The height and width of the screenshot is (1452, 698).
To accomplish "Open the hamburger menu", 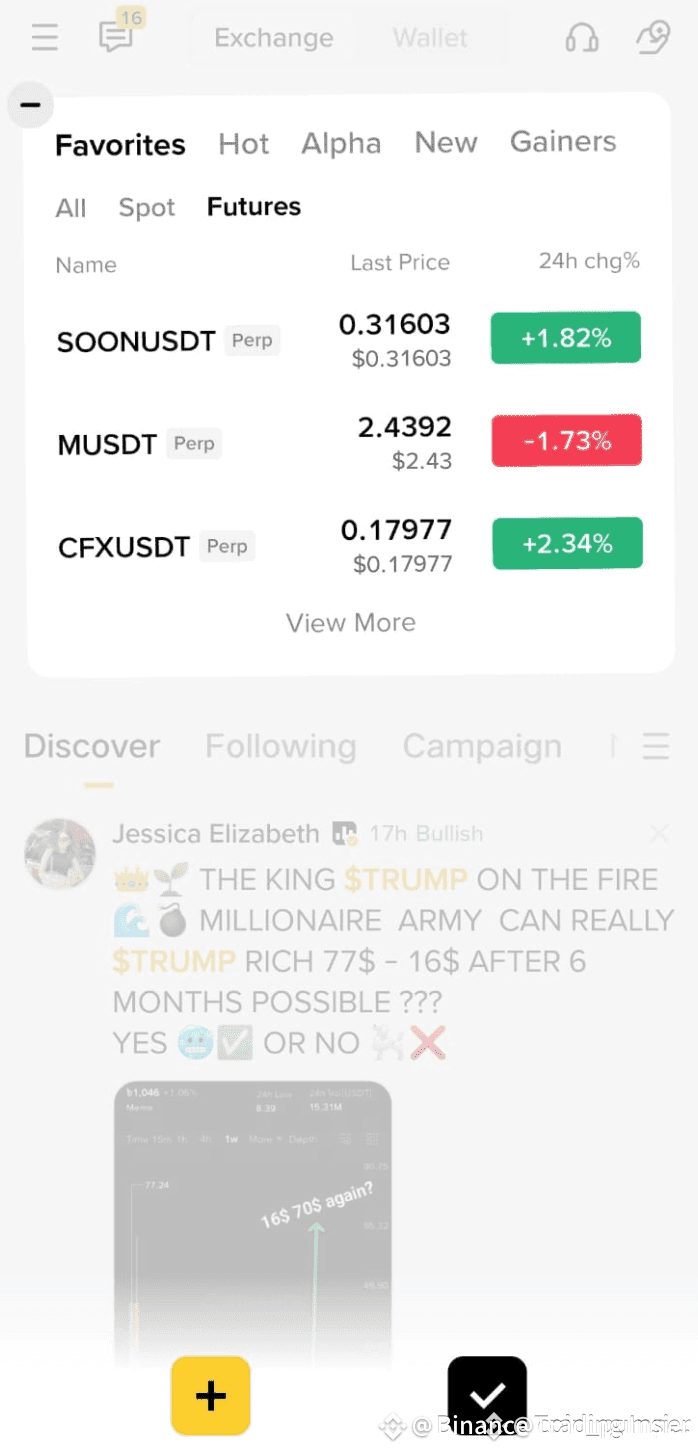I will pyautogui.click(x=45, y=38).
